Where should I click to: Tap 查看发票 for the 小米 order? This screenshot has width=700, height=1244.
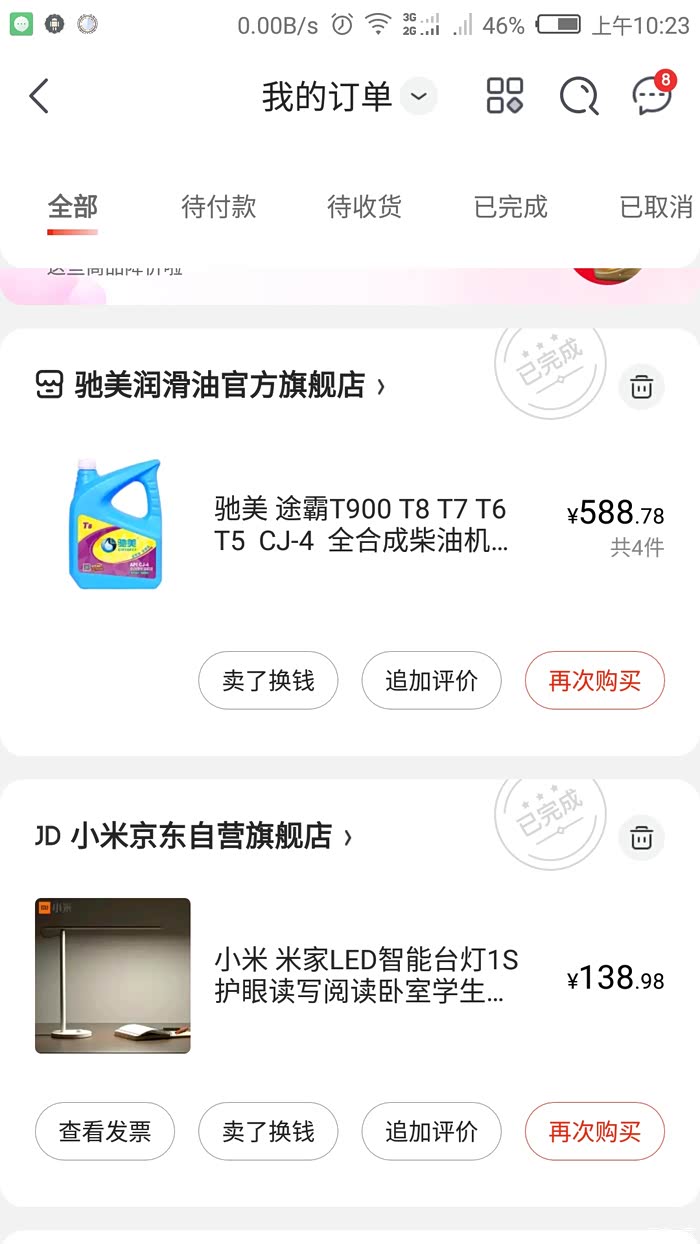click(105, 1131)
